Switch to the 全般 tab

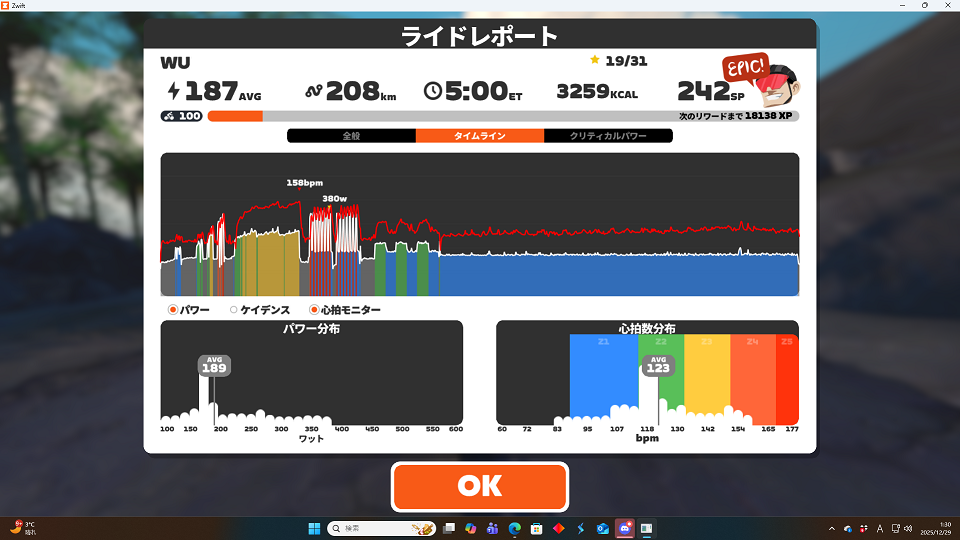(x=351, y=136)
